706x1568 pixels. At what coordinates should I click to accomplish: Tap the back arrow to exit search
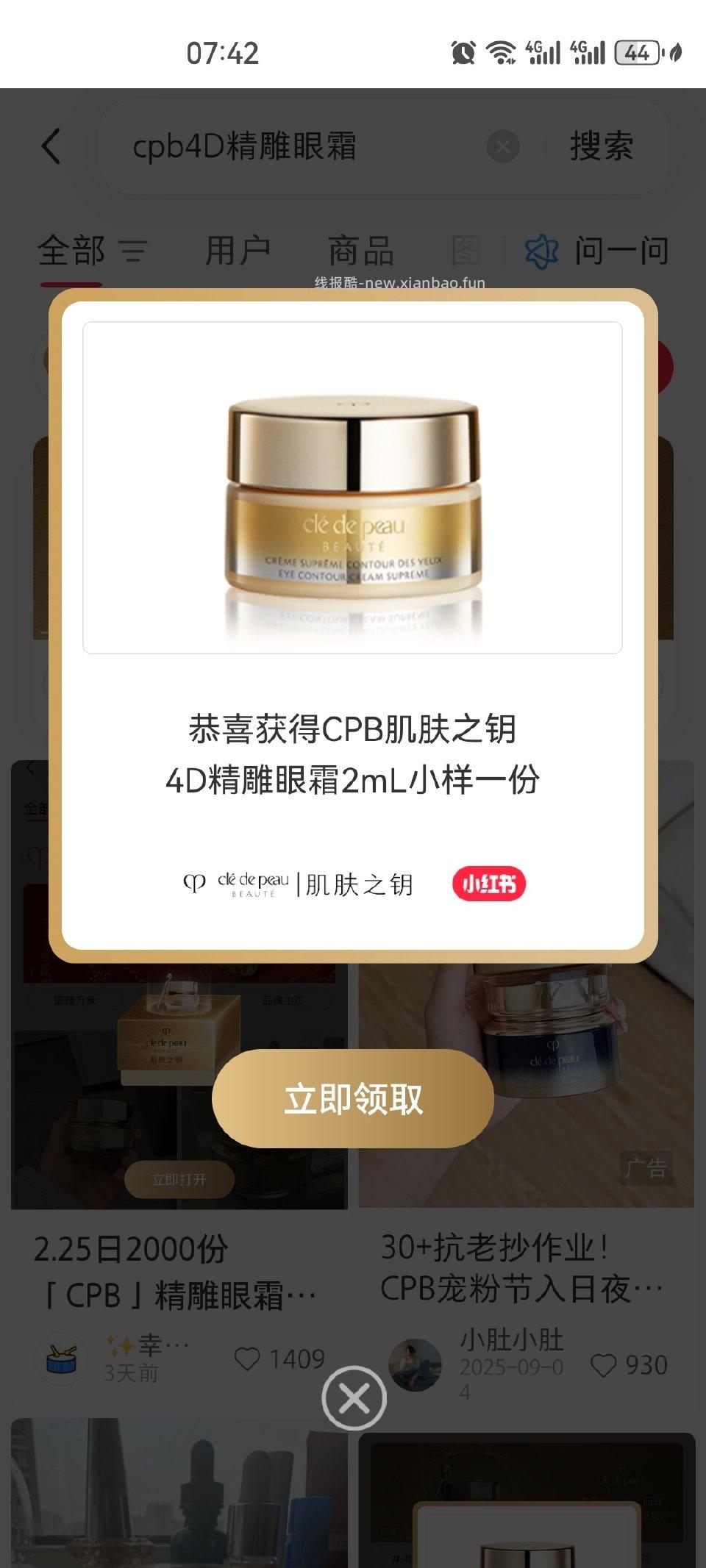[51, 146]
